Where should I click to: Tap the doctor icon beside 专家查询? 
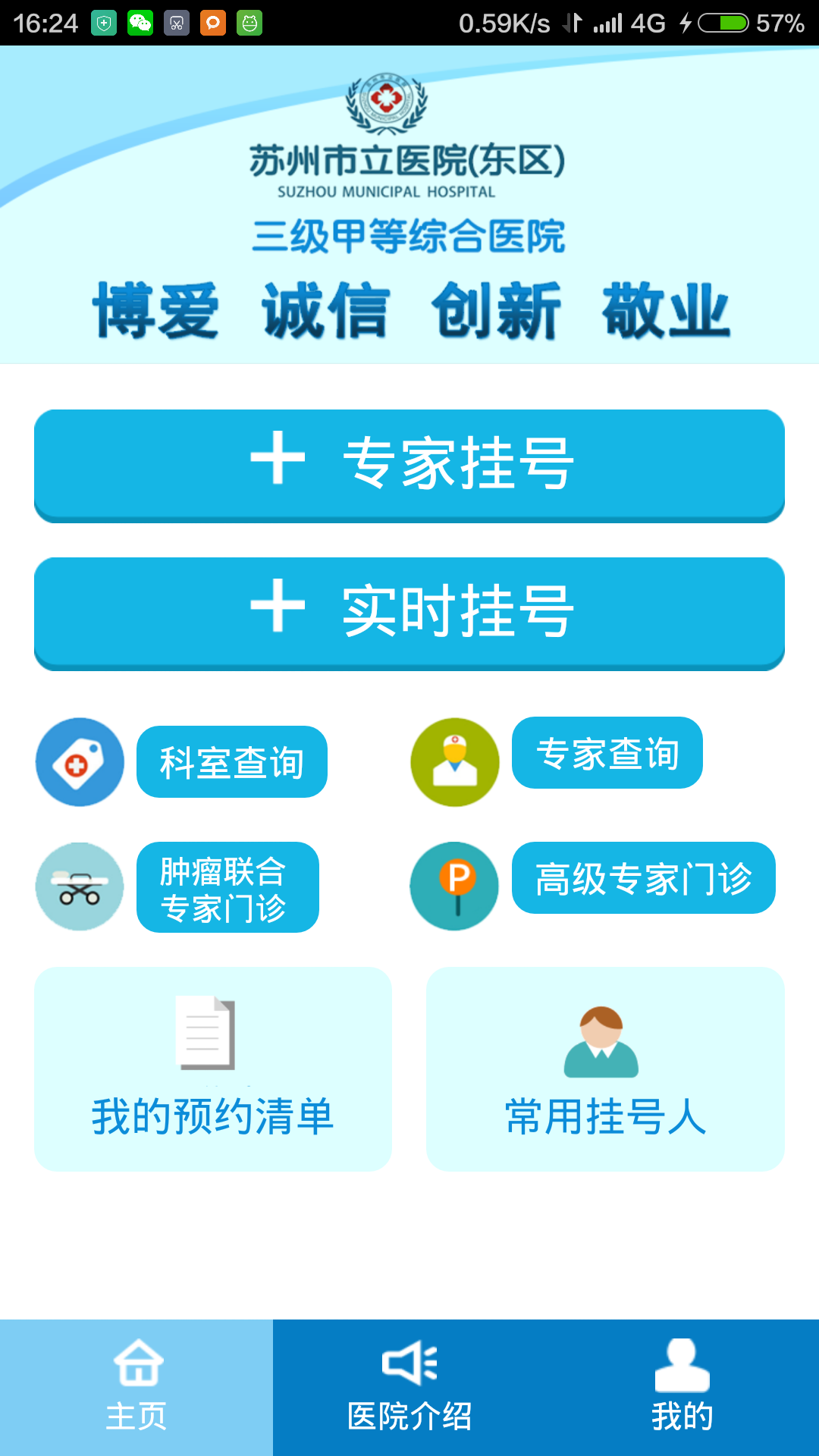(x=455, y=762)
